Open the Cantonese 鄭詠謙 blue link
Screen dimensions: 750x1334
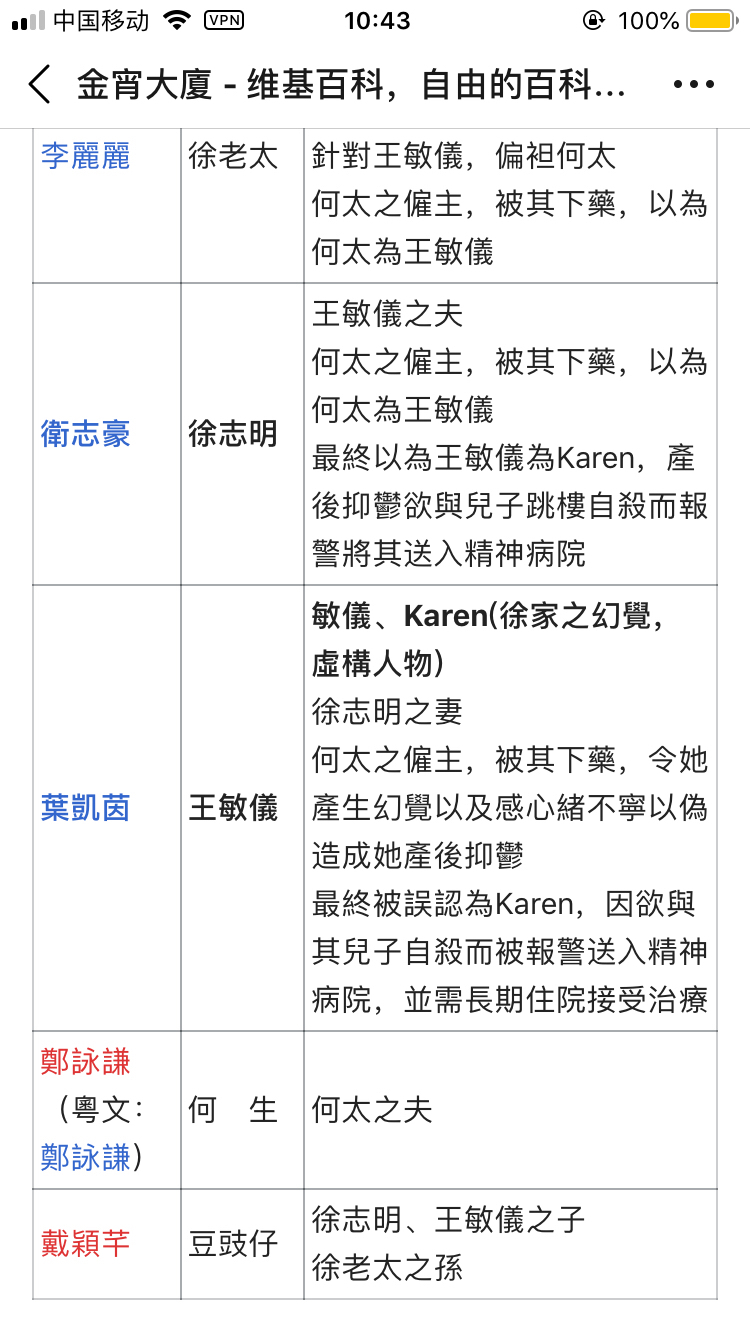click(85, 1157)
